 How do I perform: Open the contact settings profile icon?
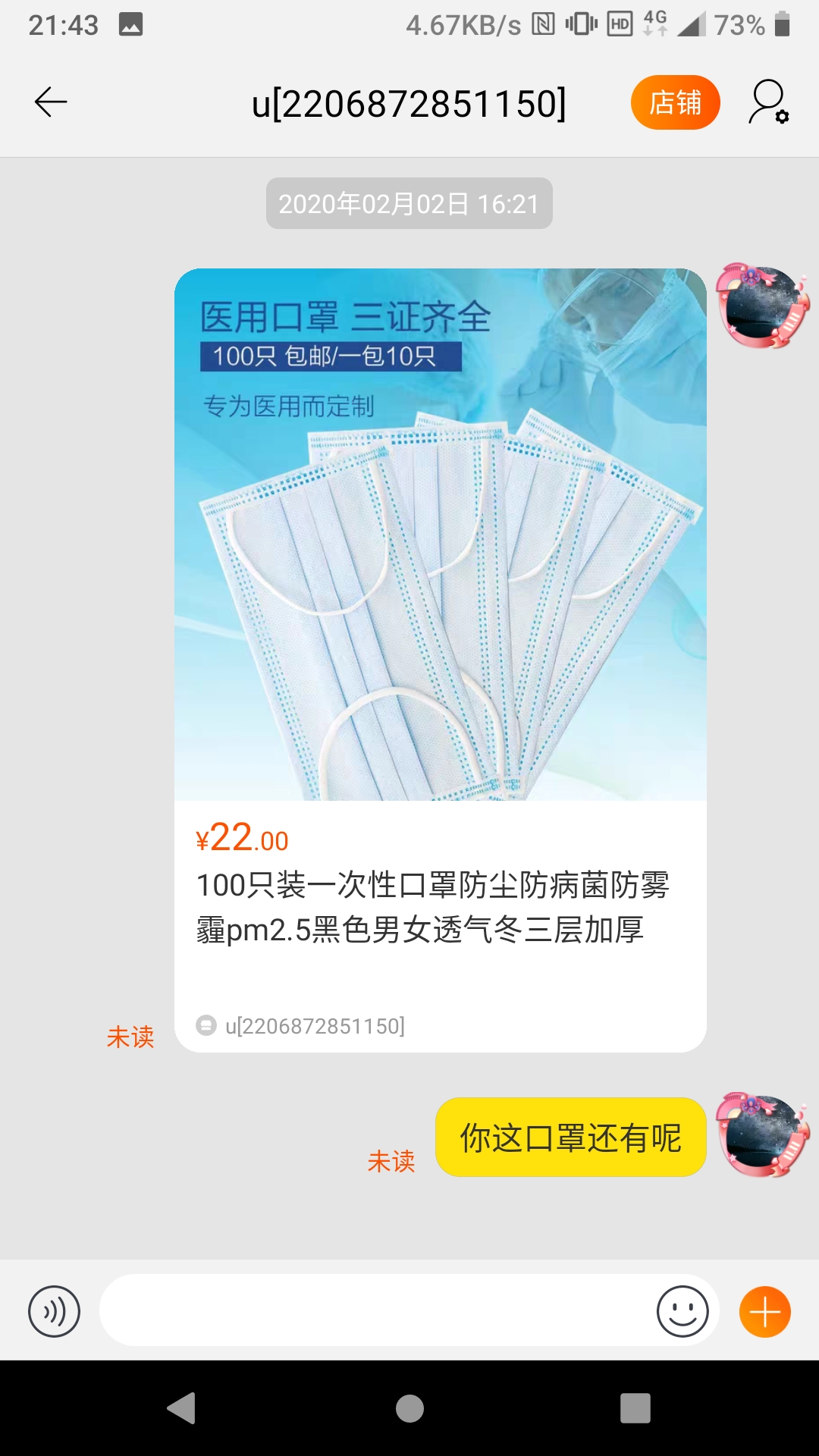click(769, 102)
